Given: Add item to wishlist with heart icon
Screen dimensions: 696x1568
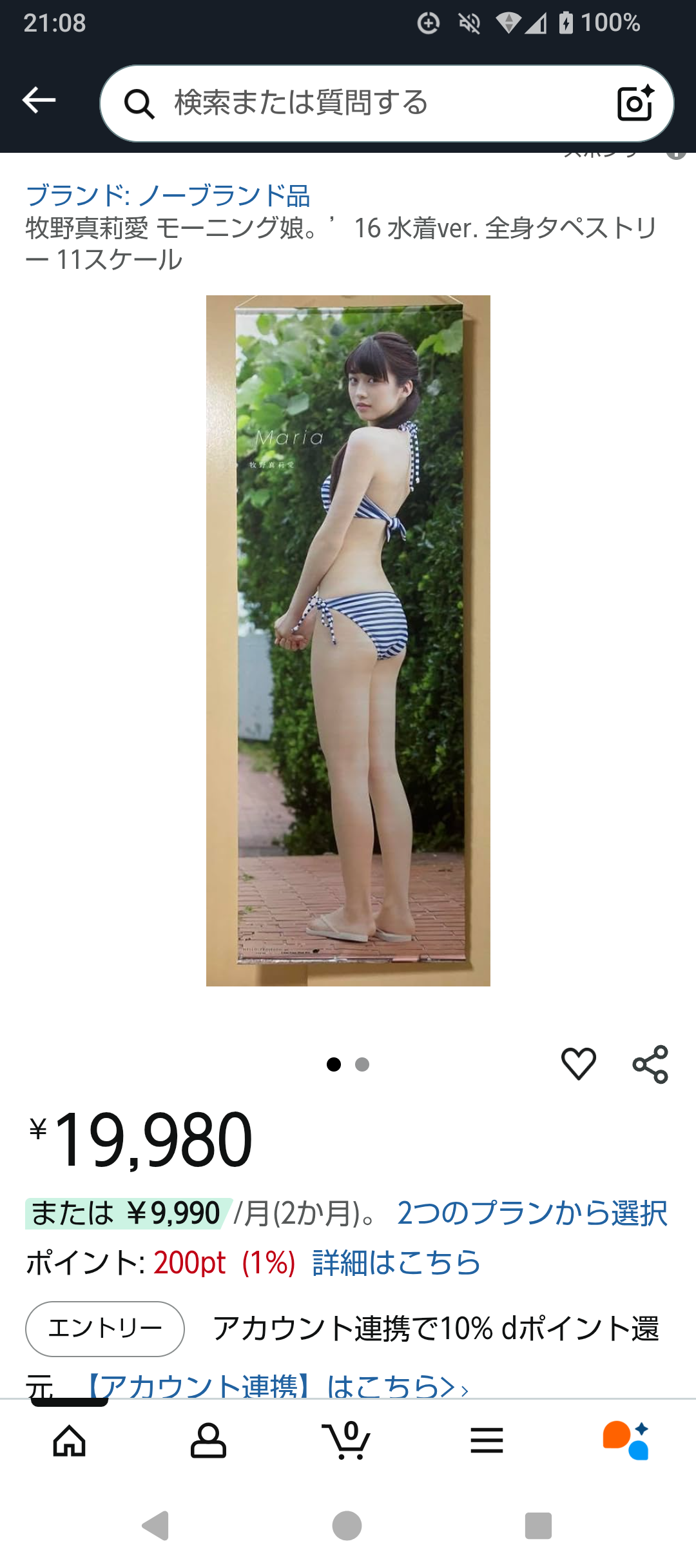Looking at the screenshot, I should point(578,1064).
